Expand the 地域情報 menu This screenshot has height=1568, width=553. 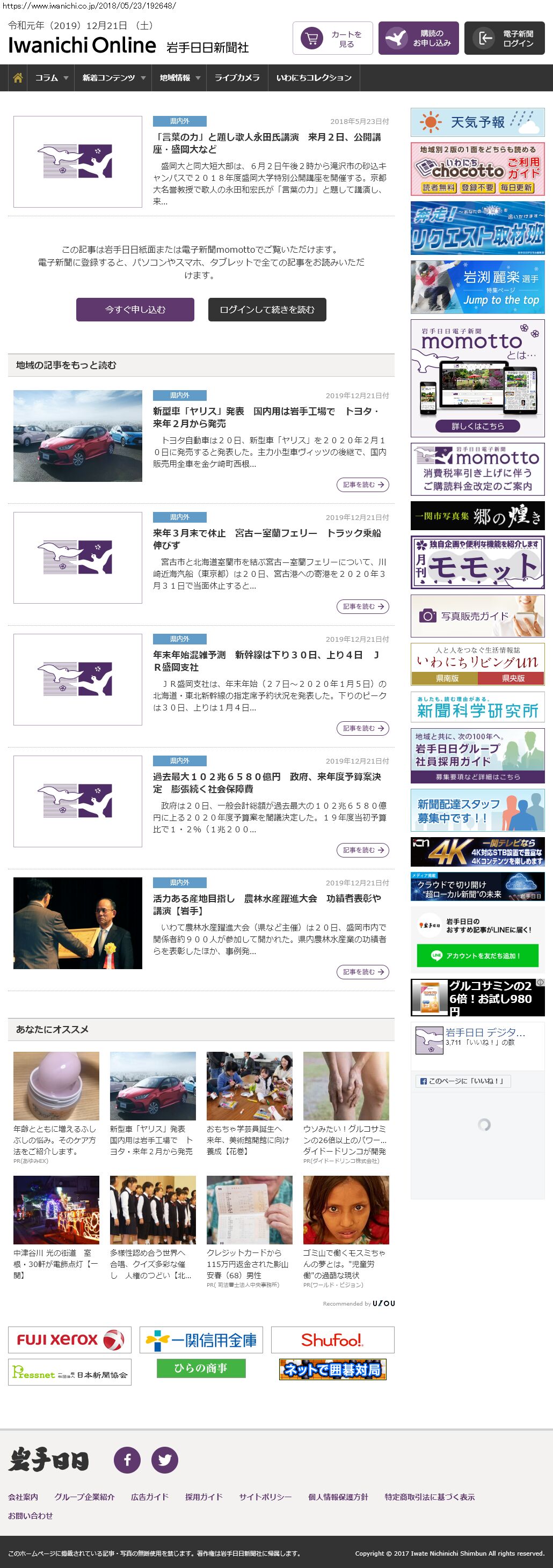click(x=180, y=78)
